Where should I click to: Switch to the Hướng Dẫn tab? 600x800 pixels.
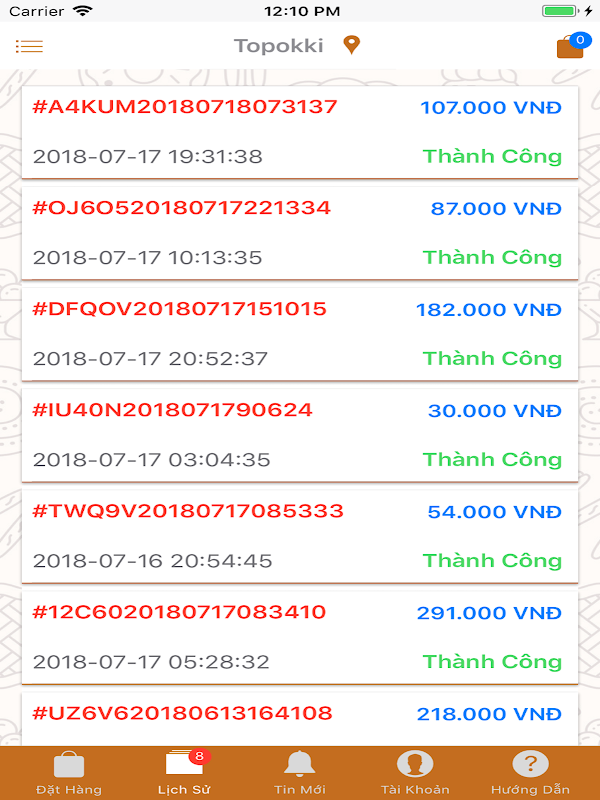click(x=530, y=773)
